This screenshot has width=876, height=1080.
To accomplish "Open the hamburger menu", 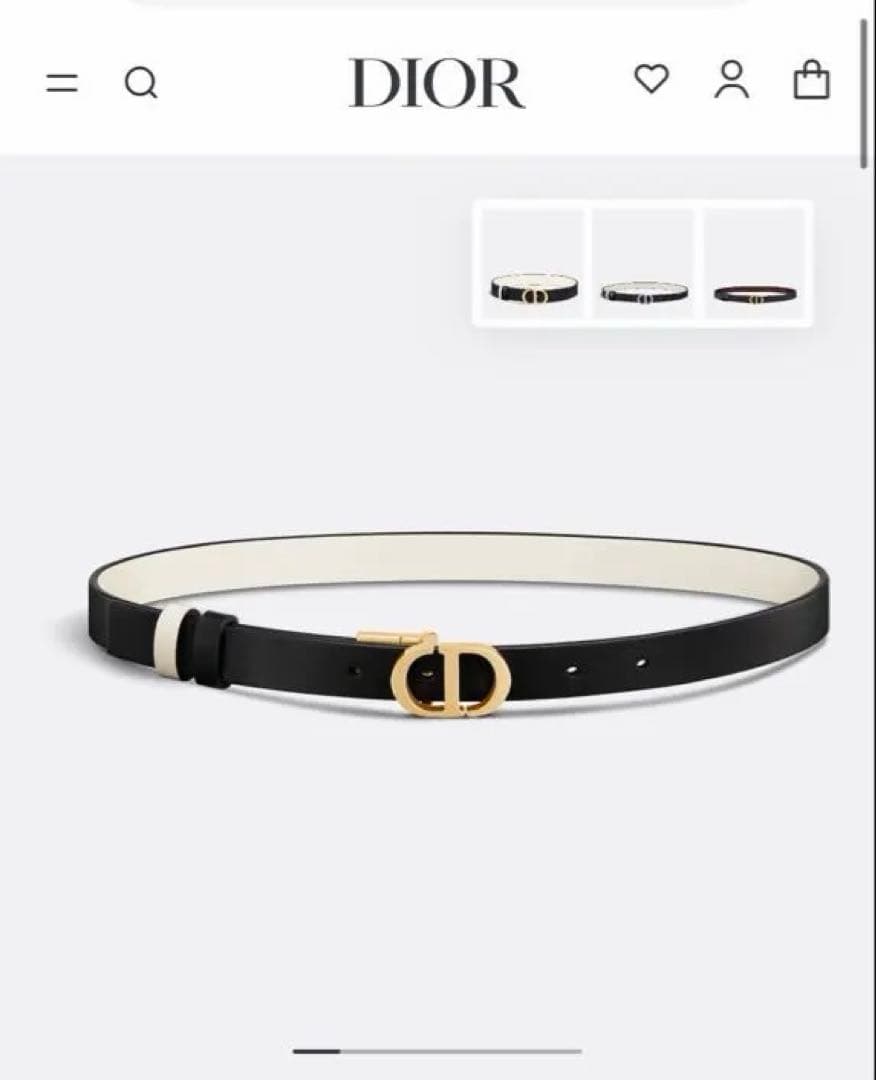I will pyautogui.click(x=62, y=83).
